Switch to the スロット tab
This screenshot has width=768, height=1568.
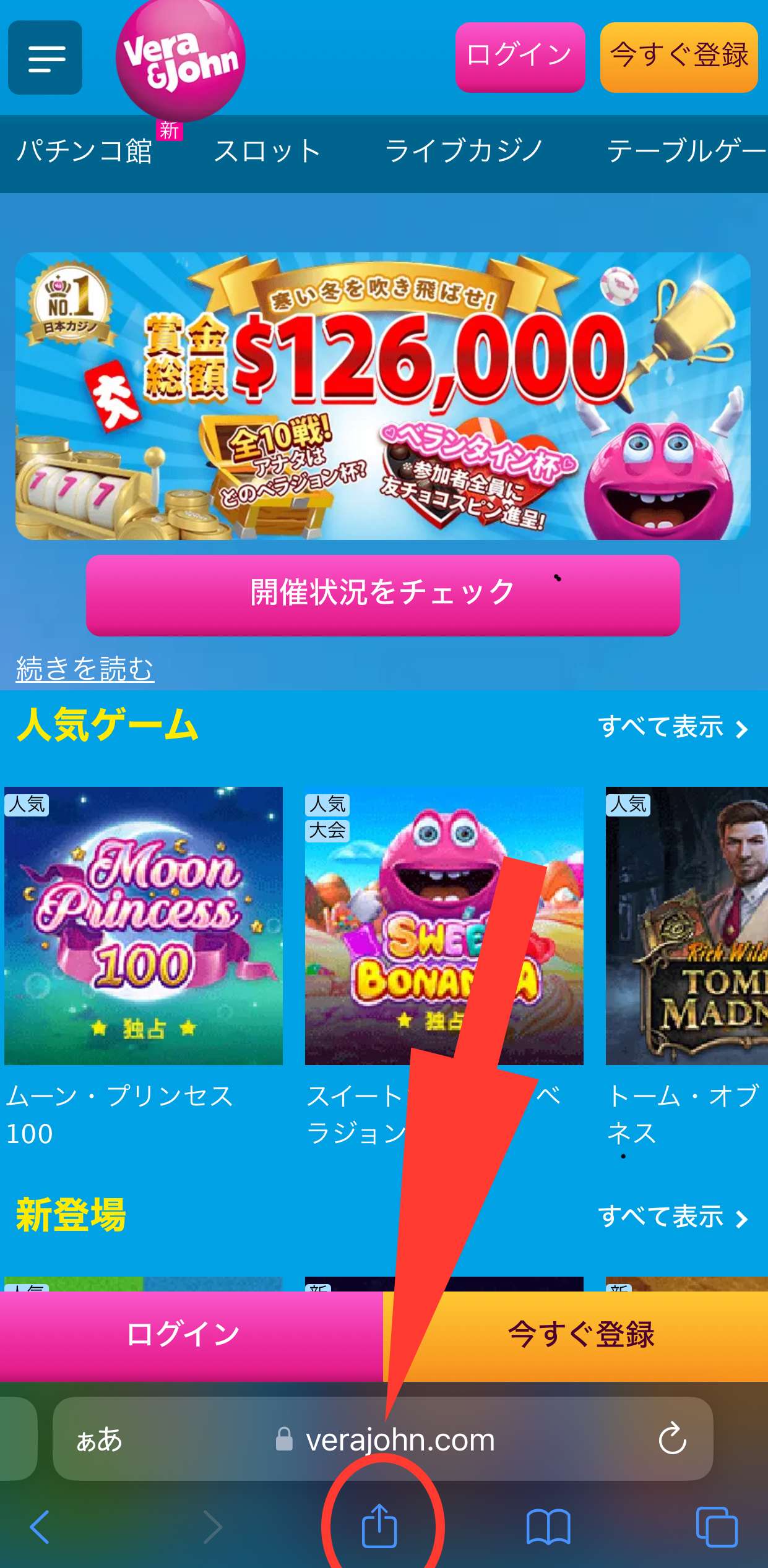coord(267,152)
